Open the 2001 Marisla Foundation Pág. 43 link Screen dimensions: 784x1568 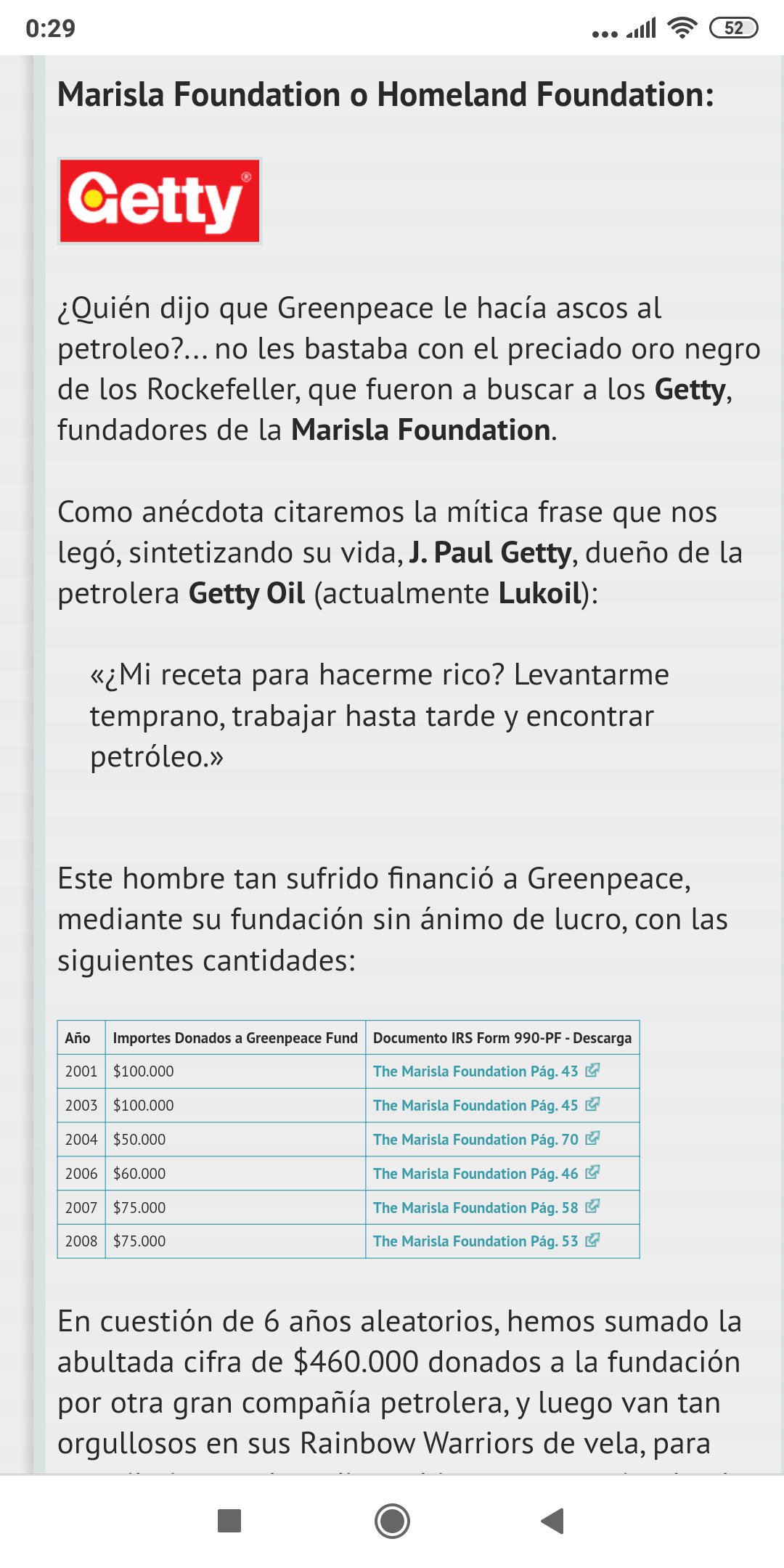point(475,1071)
